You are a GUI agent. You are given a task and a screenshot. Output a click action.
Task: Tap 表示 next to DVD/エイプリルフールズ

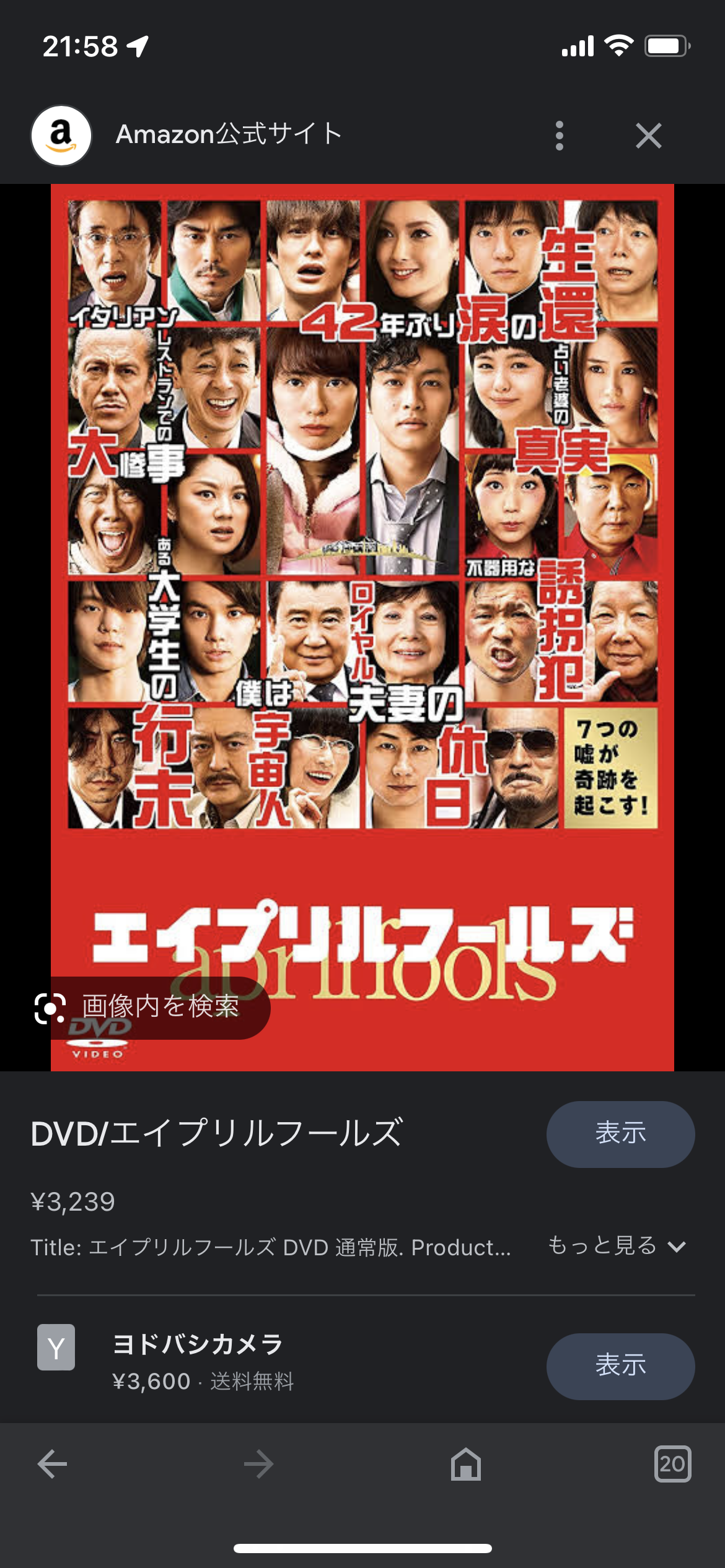click(620, 1134)
